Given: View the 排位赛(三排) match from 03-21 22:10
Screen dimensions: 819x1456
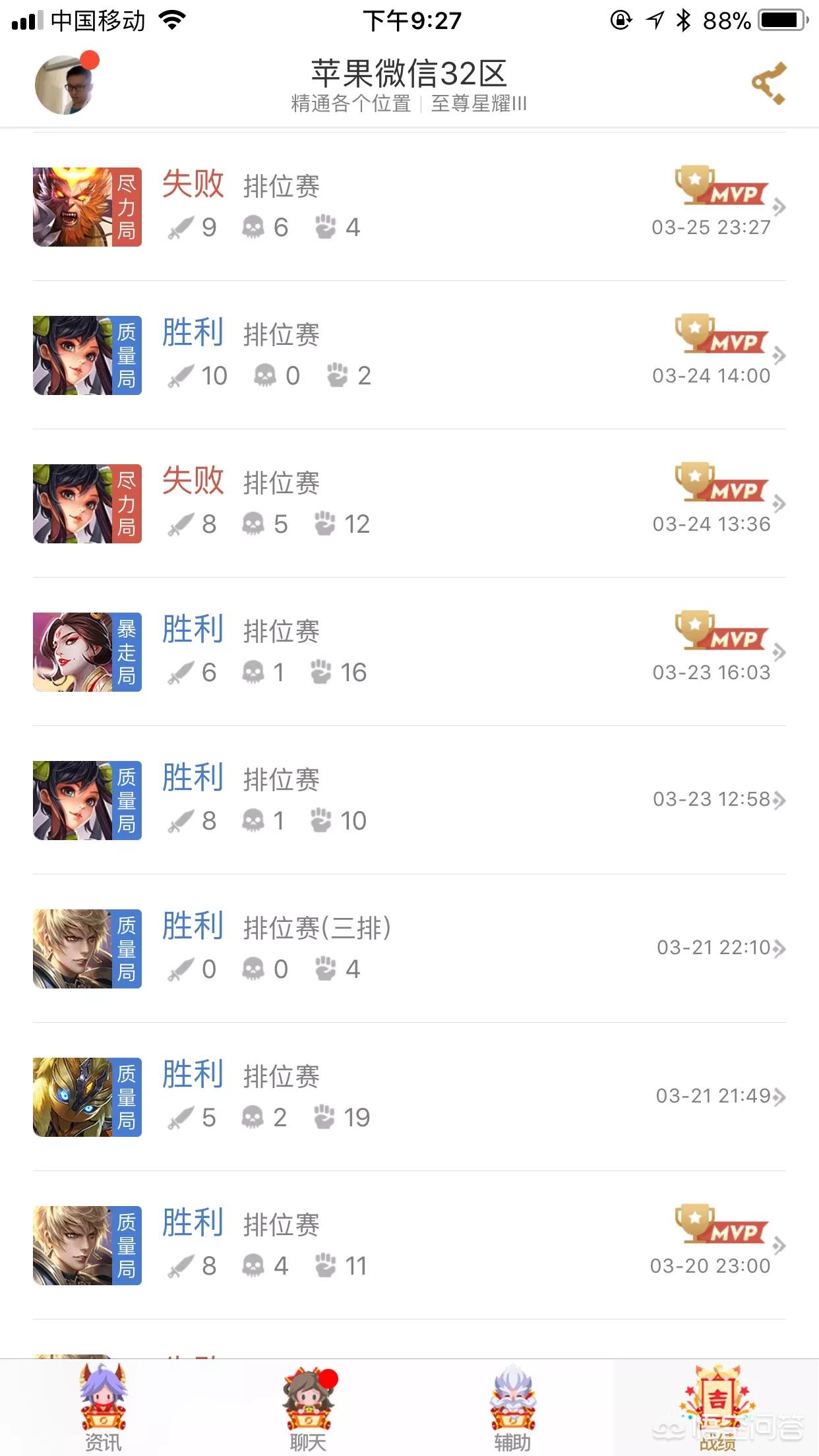Looking at the screenshot, I should (409, 948).
